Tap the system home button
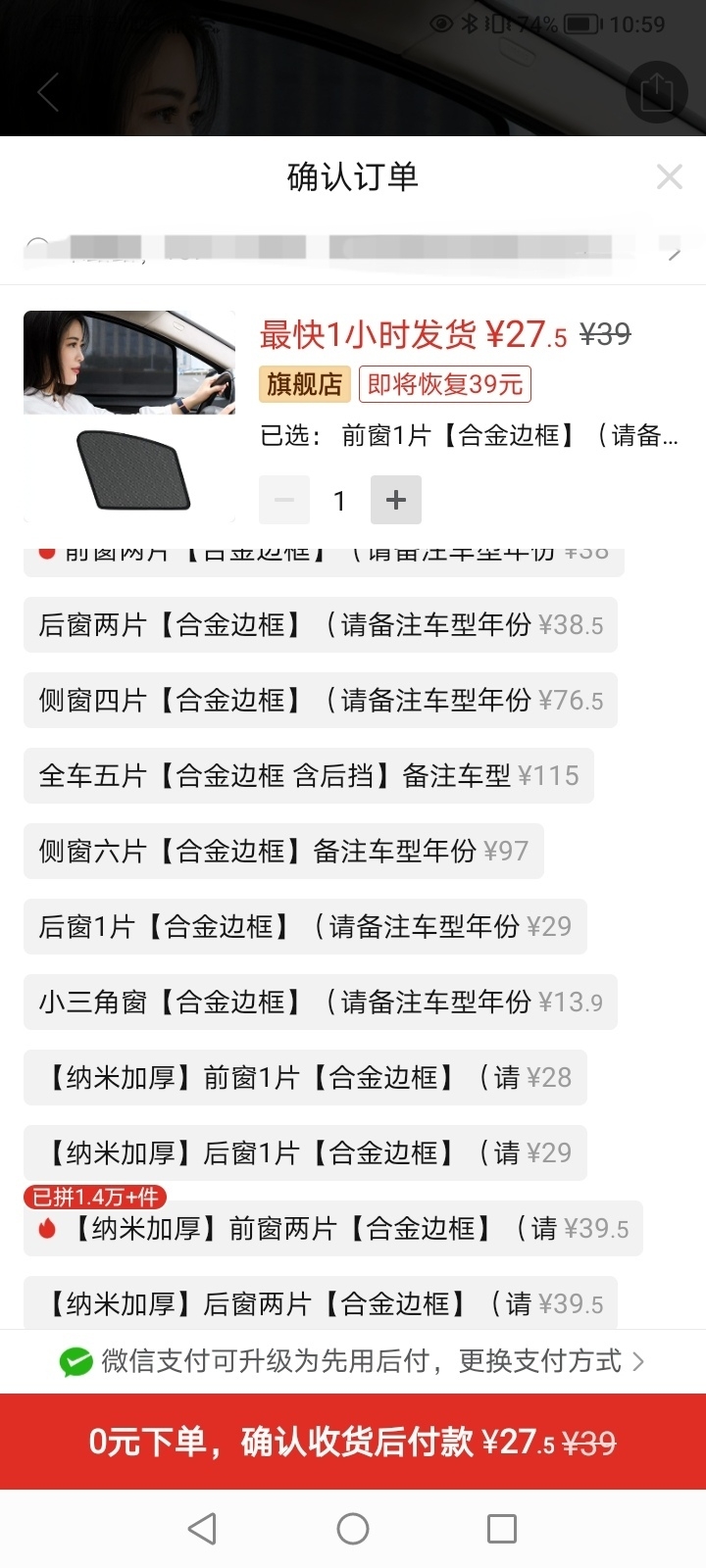 click(x=353, y=1529)
